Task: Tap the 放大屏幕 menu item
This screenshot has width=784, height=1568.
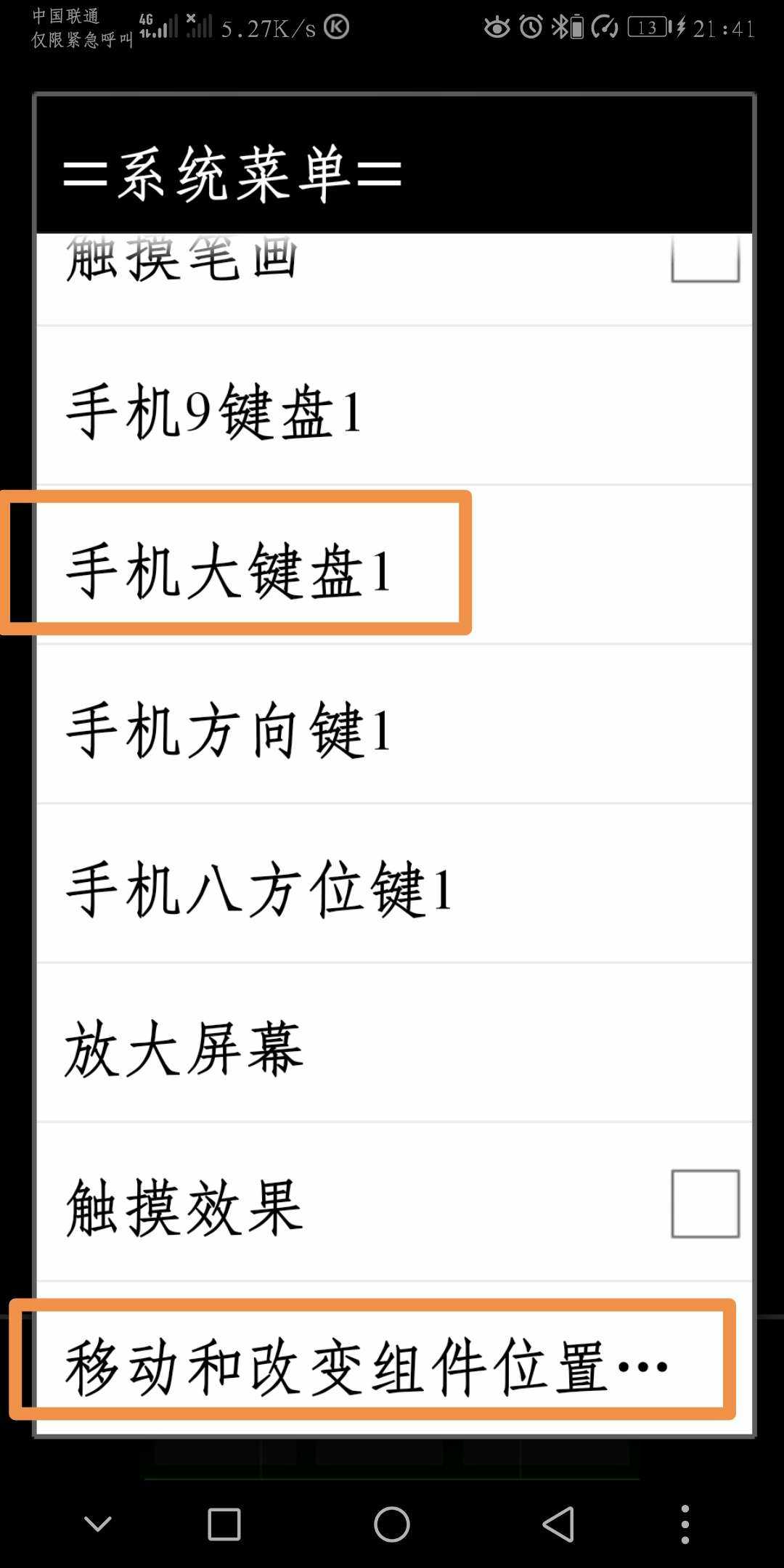Action: click(392, 1048)
